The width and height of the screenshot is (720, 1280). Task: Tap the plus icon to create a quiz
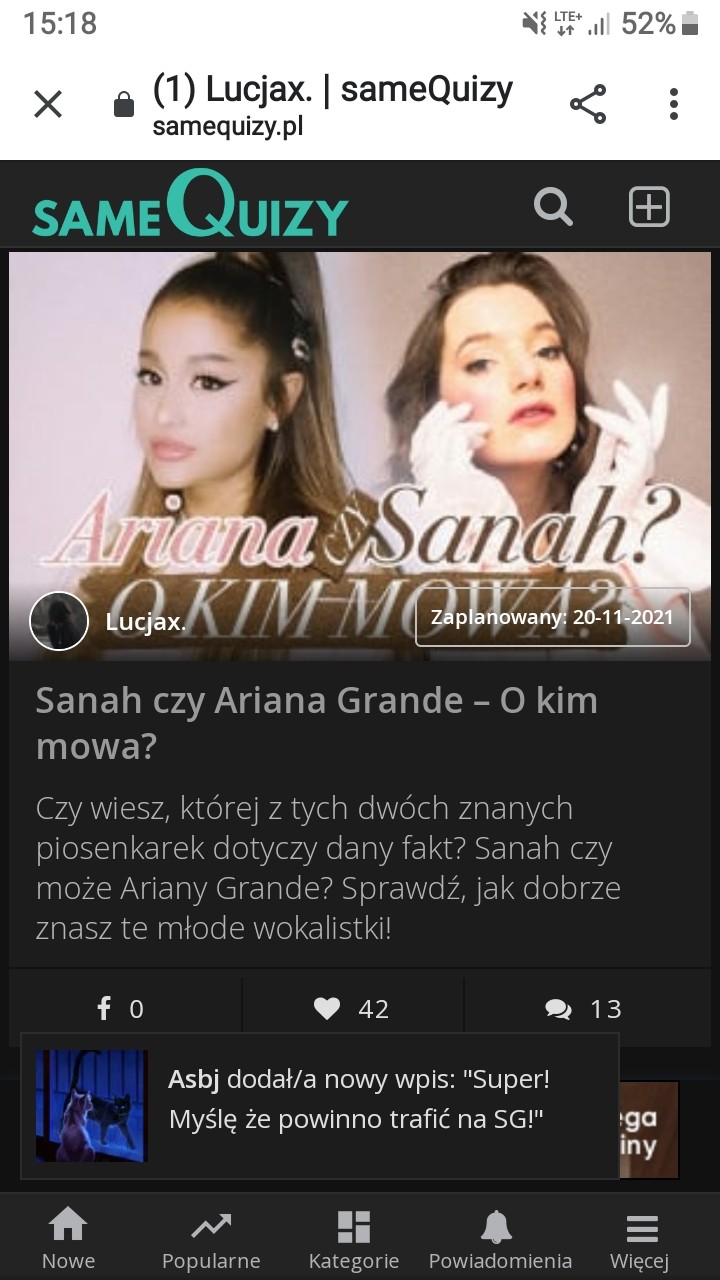pyautogui.click(x=649, y=207)
